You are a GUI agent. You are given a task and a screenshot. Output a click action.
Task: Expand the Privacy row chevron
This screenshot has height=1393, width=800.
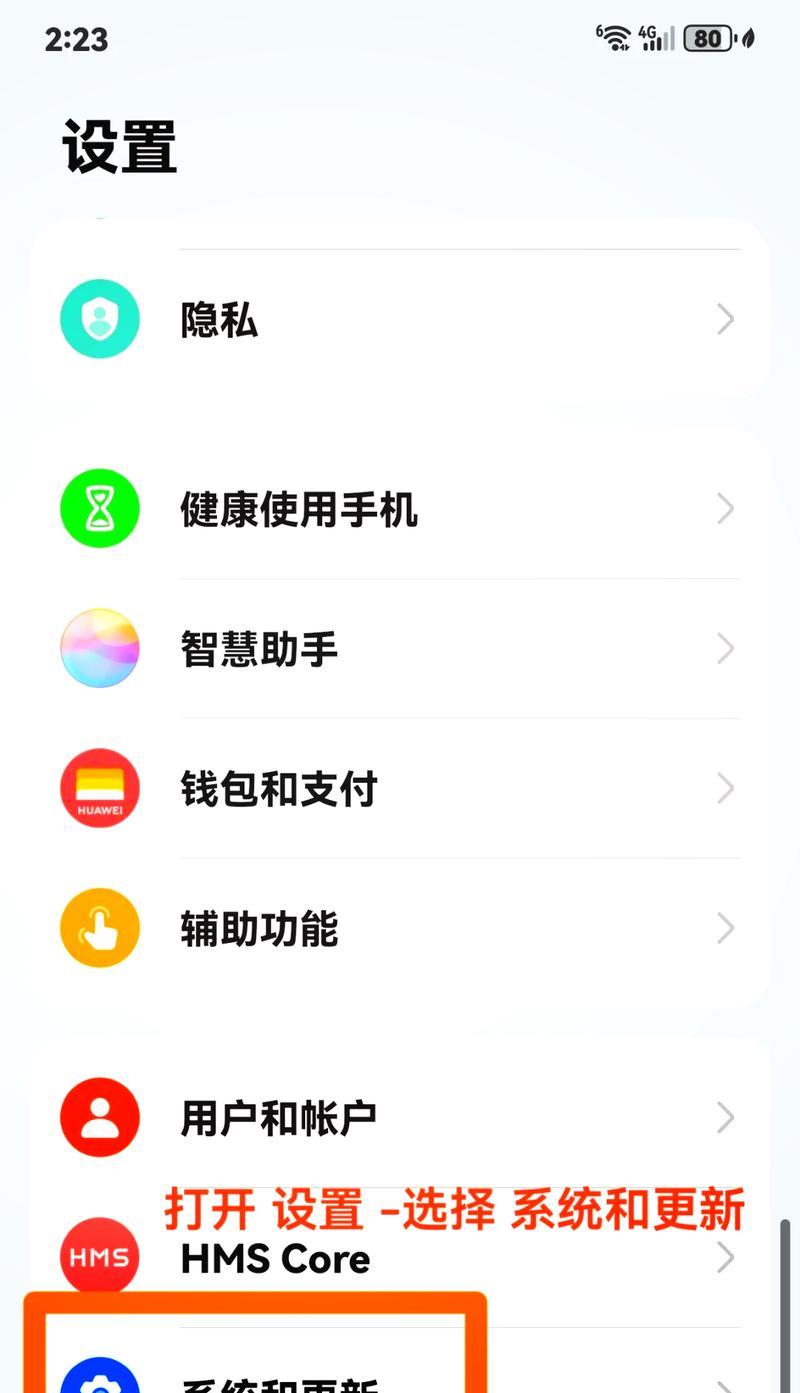click(x=727, y=318)
